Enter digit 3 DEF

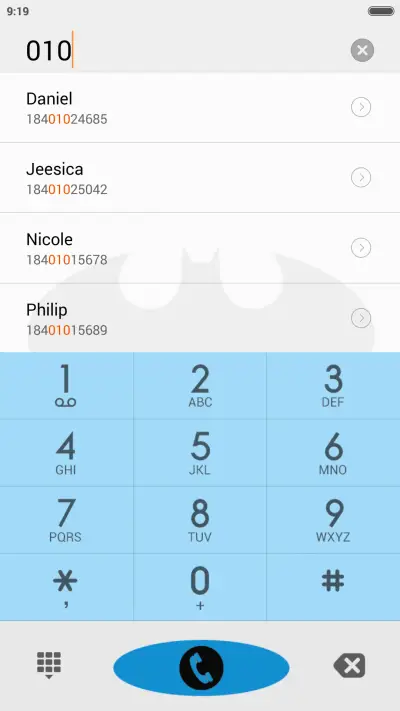[x=333, y=386]
